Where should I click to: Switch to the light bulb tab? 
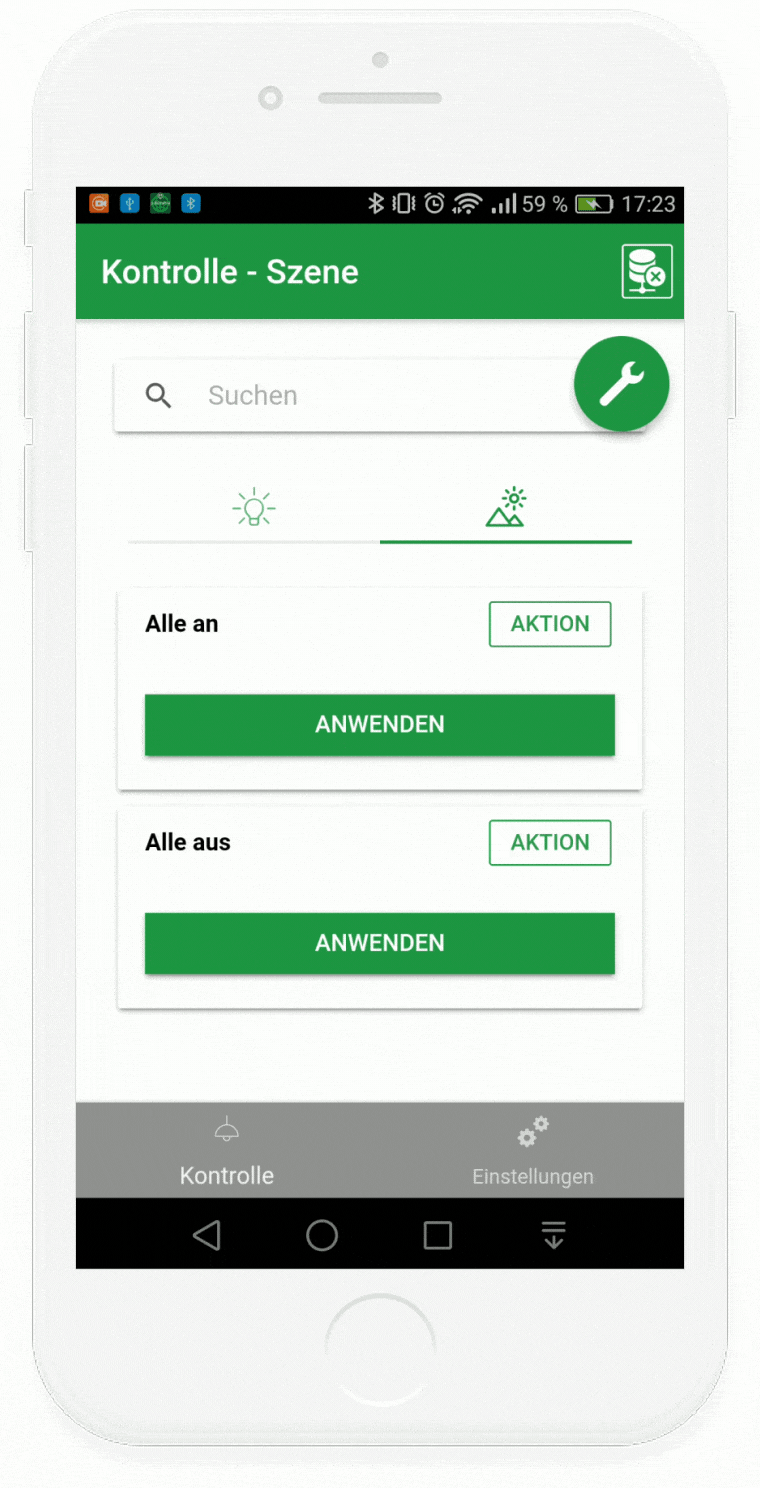(x=254, y=508)
